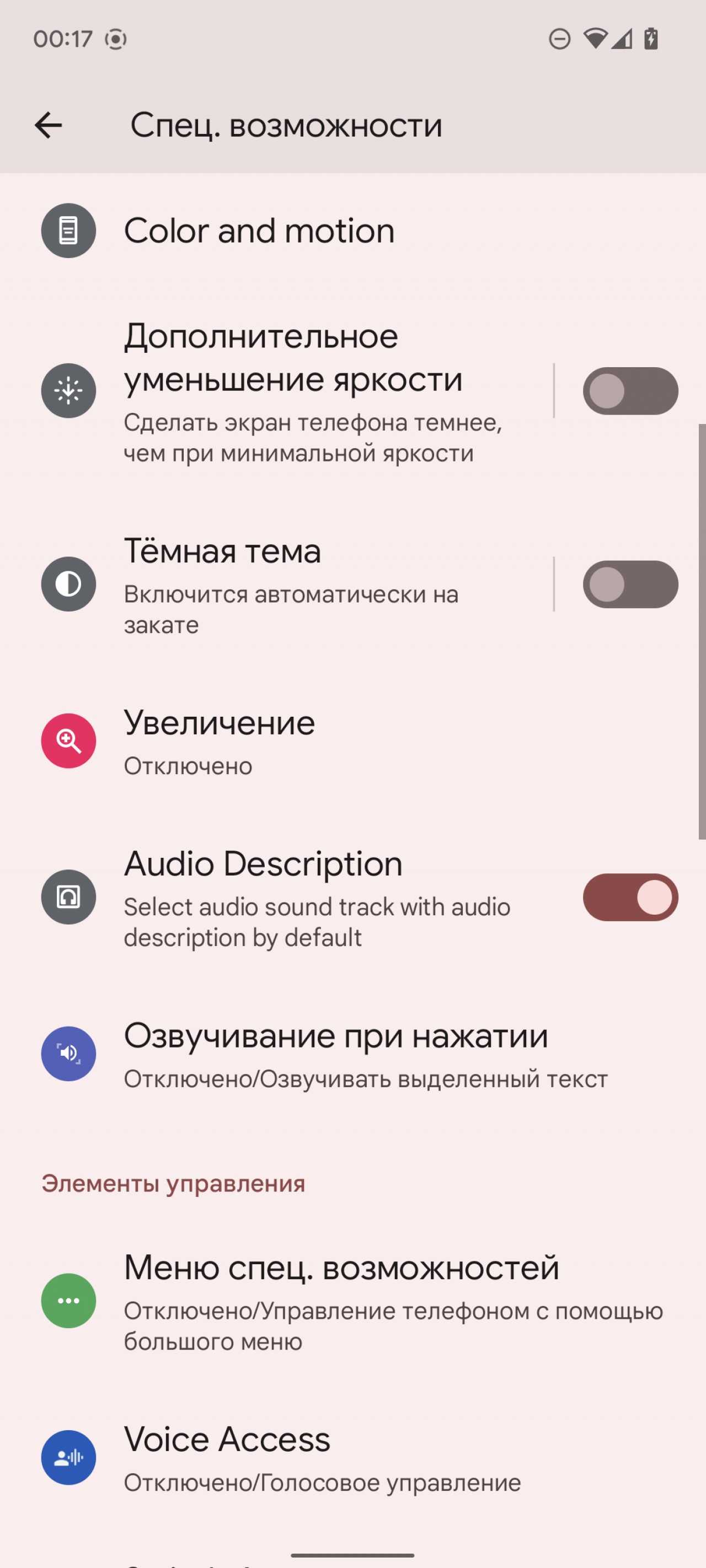Screen dimensions: 706x1568
Task: Open Voice Access settings
Action: tap(227, 1457)
